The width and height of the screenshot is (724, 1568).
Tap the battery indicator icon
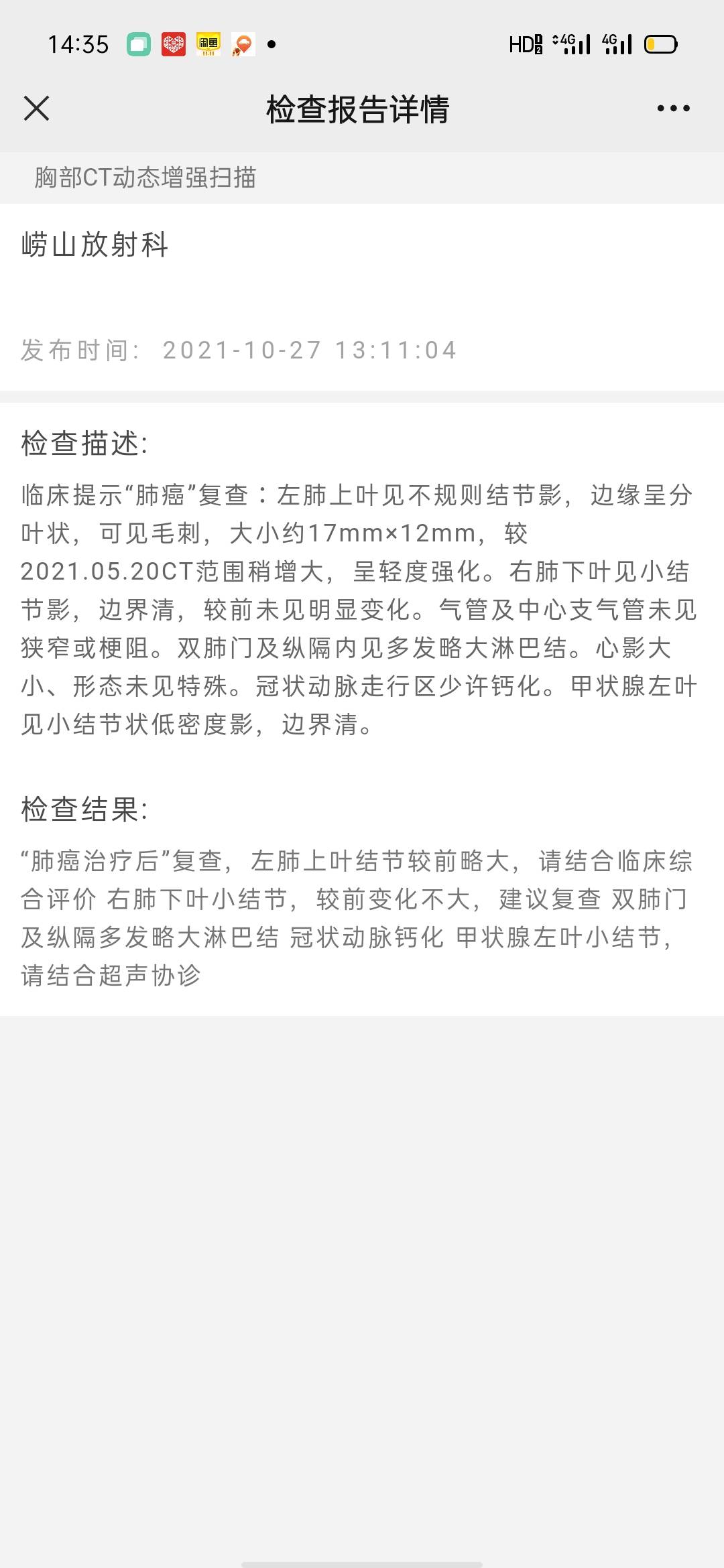(659, 44)
